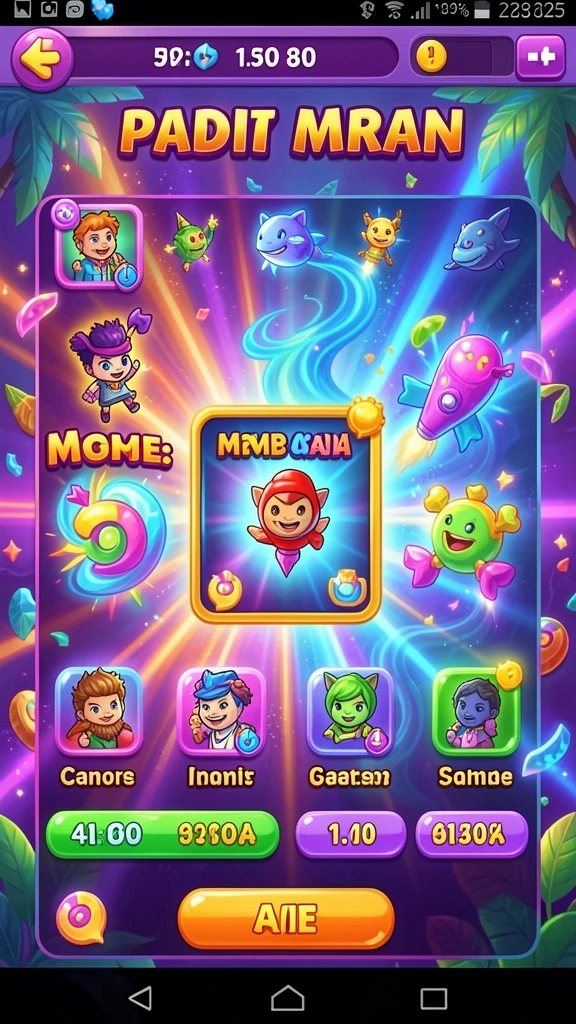Image resolution: width=576 pixels, height=1024 pixels.
Task: Tap the purple 0130% button
Action: pos(472,835)
